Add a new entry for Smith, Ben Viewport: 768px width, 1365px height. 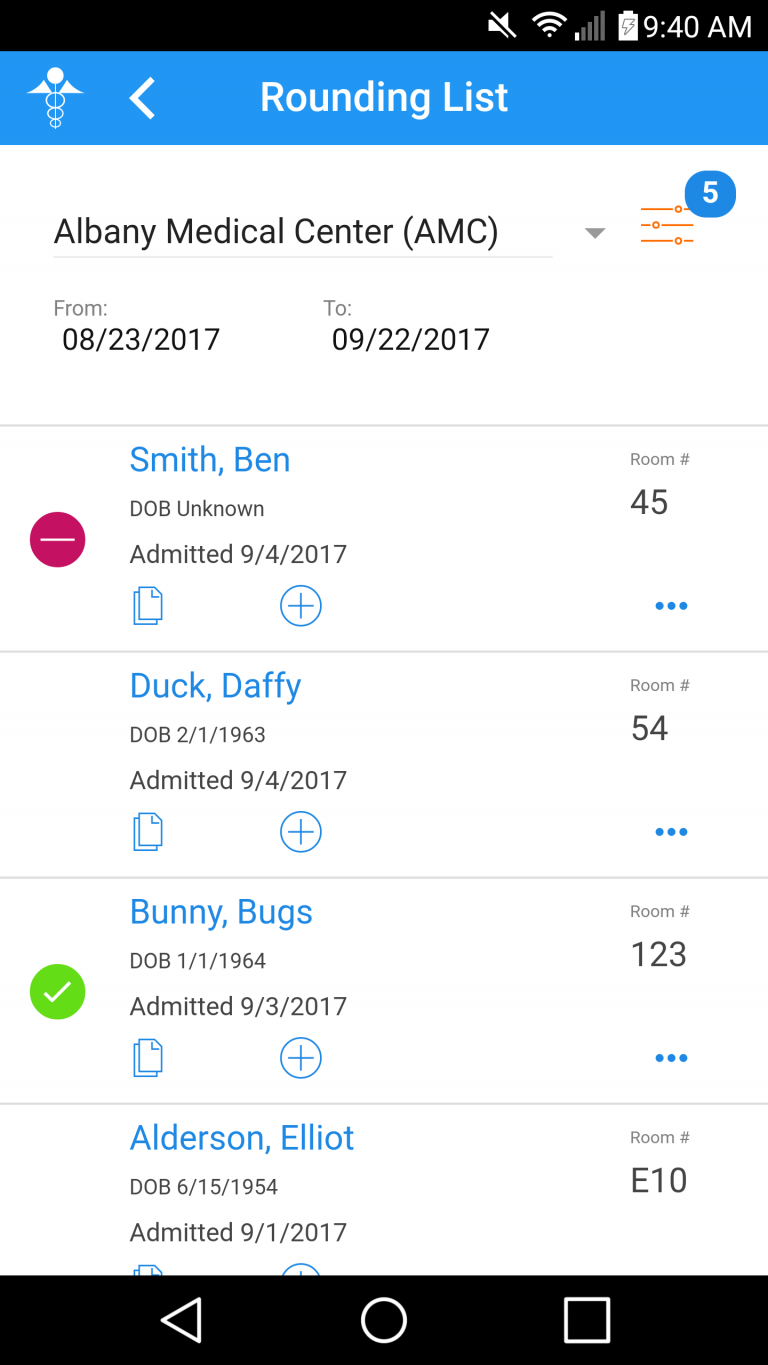(x=301, y=606)
